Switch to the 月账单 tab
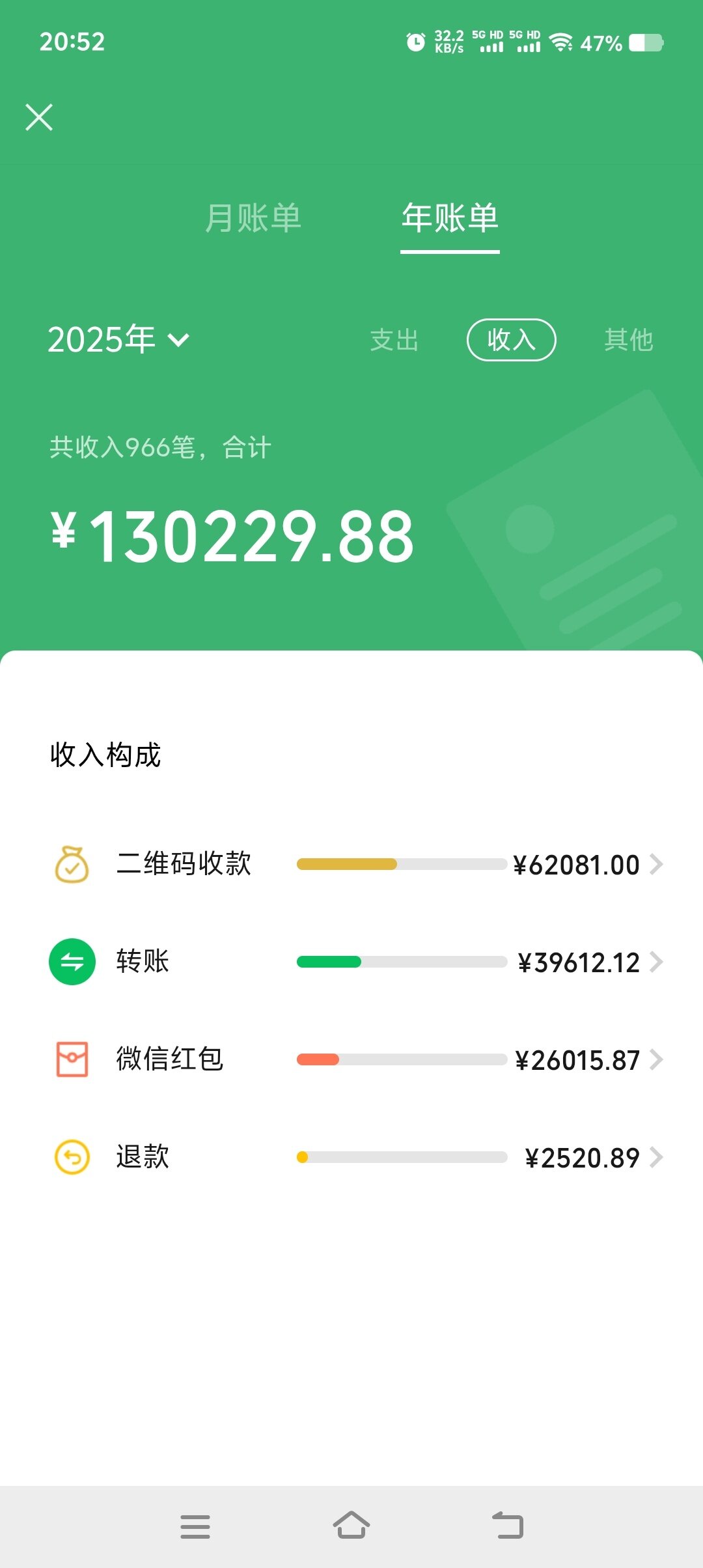This screenshot has height=1568, width=703. pos(253,218)
